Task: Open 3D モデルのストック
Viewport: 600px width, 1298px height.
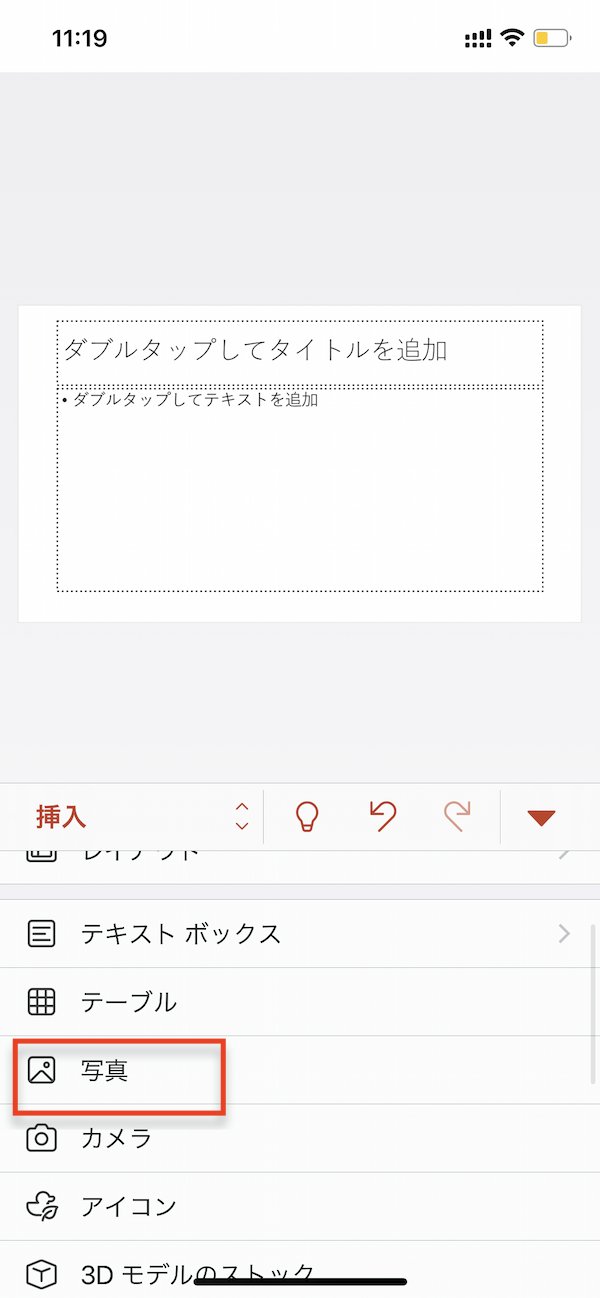Action: (x=300, y=1270)
